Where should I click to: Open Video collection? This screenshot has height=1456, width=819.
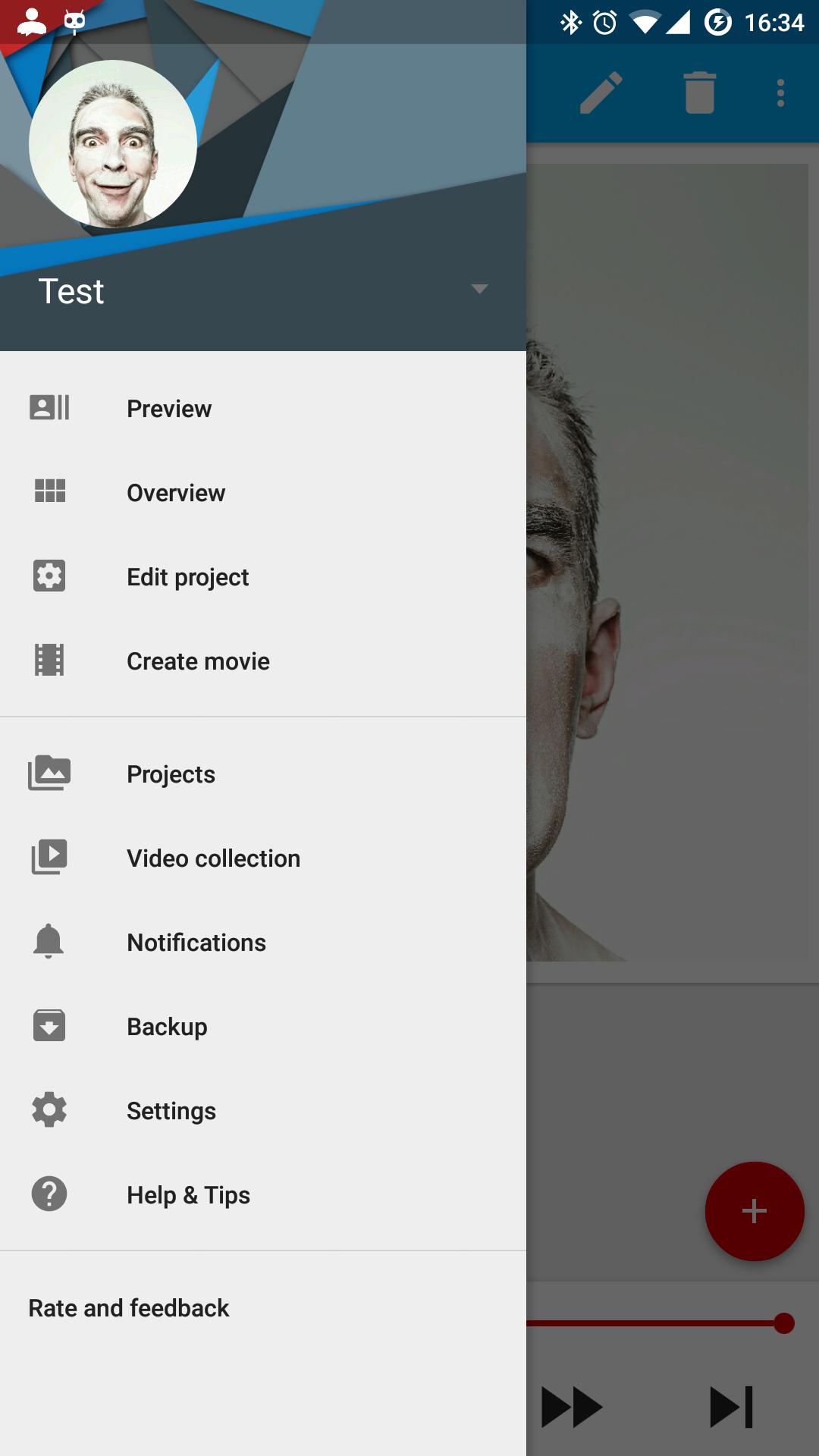pyautogui.click(x=263, y=858)
